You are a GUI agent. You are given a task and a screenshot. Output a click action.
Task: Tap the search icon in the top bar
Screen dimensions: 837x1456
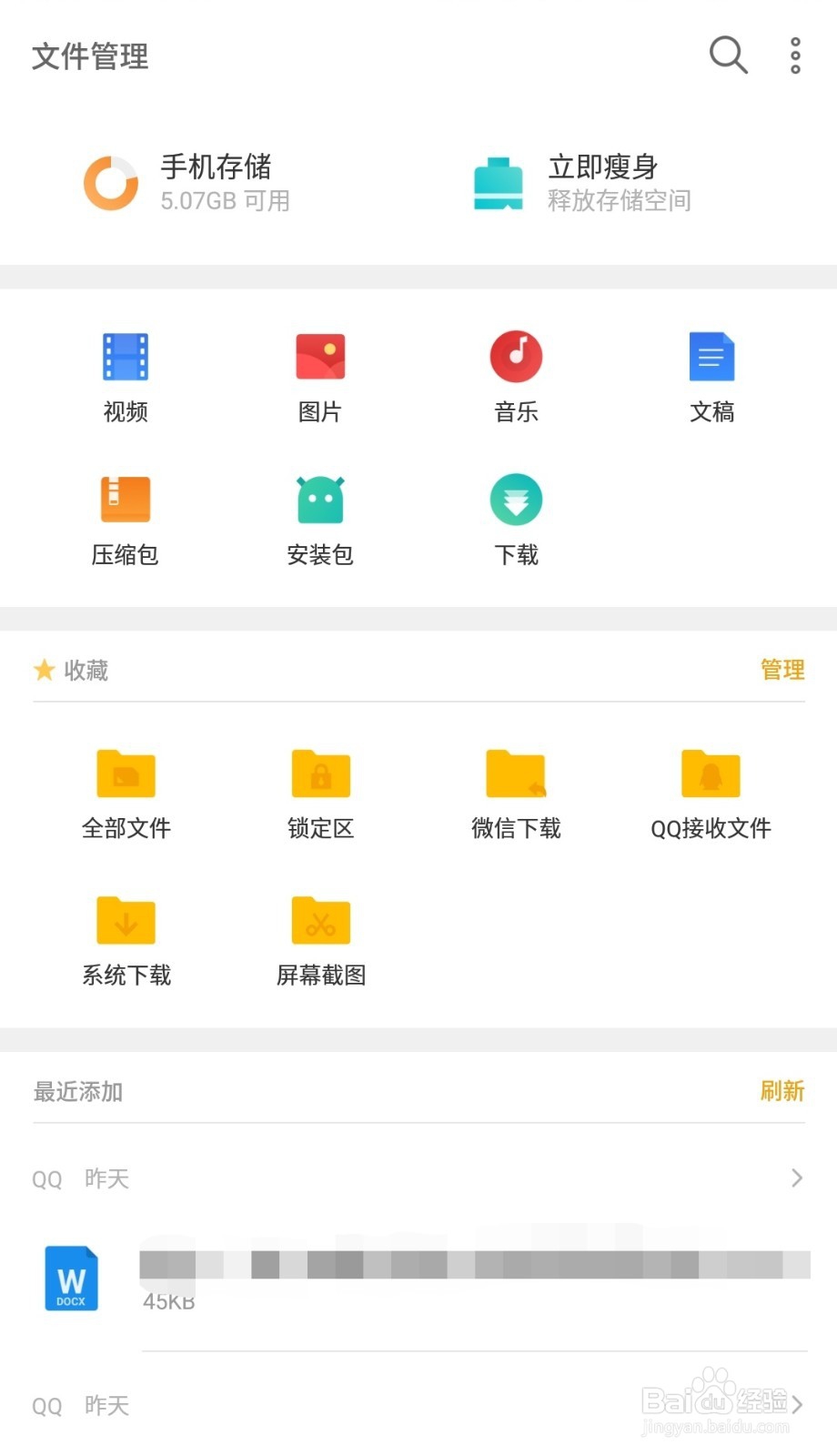click(727, 56)
